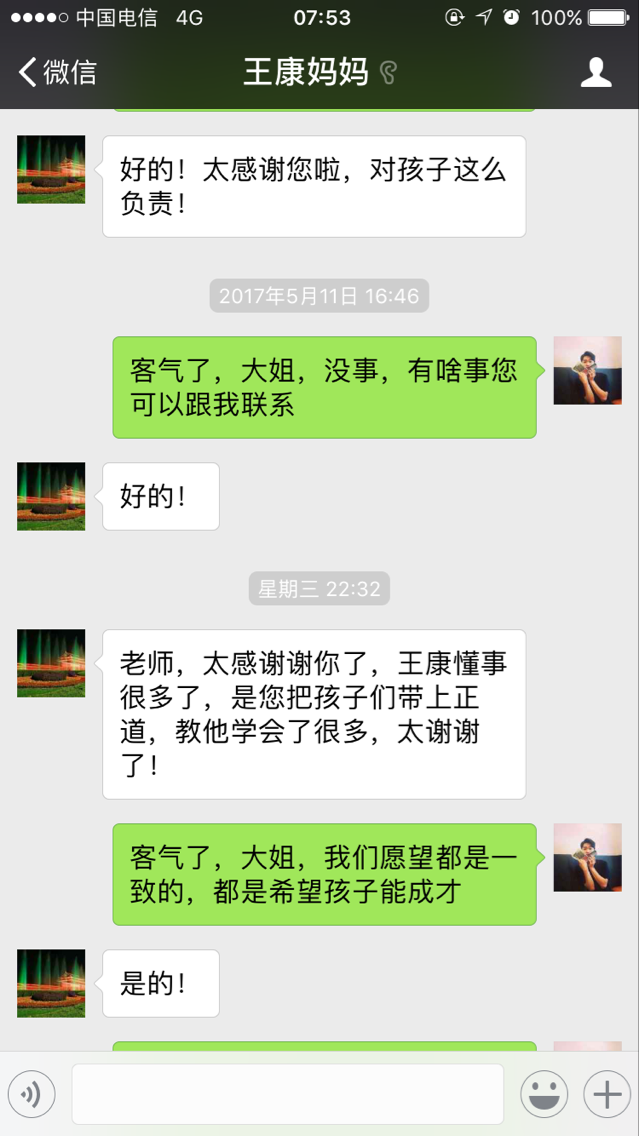Viewport: 639px width, 1136px height.
Task: Tap the message text input field
Action: (287, 1094)
